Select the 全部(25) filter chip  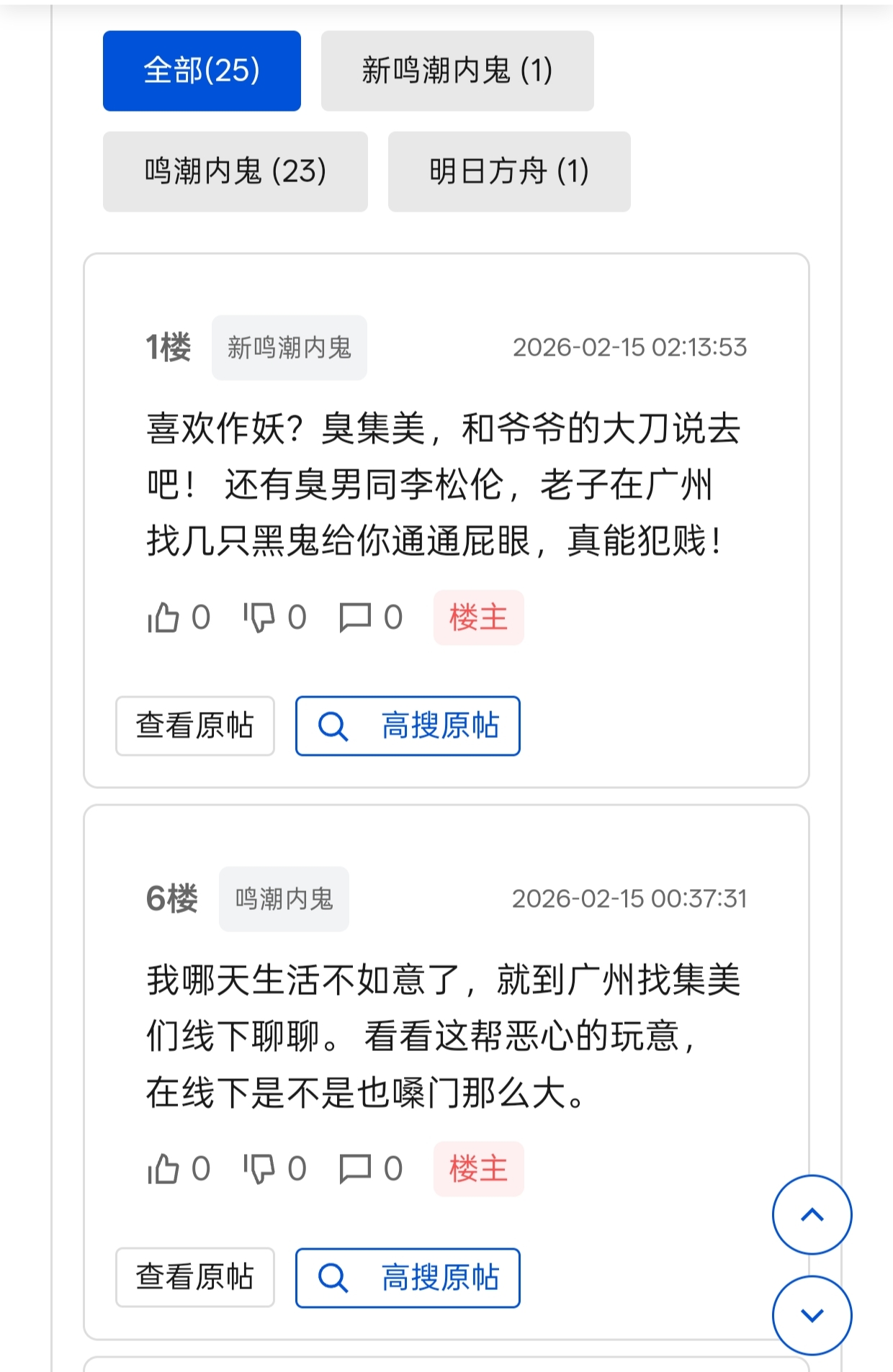(202, 71)
